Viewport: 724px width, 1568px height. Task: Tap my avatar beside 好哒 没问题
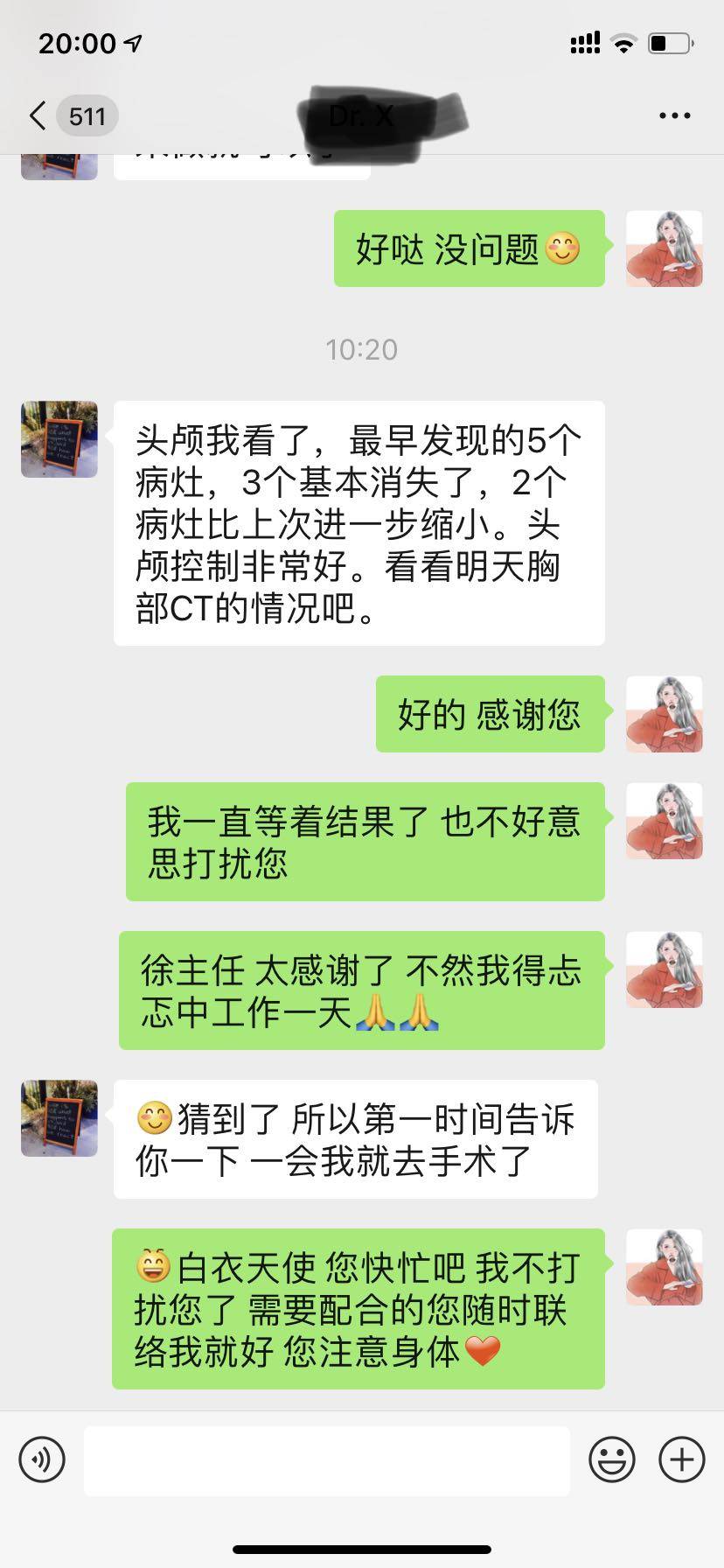click(x=665, y=248)
